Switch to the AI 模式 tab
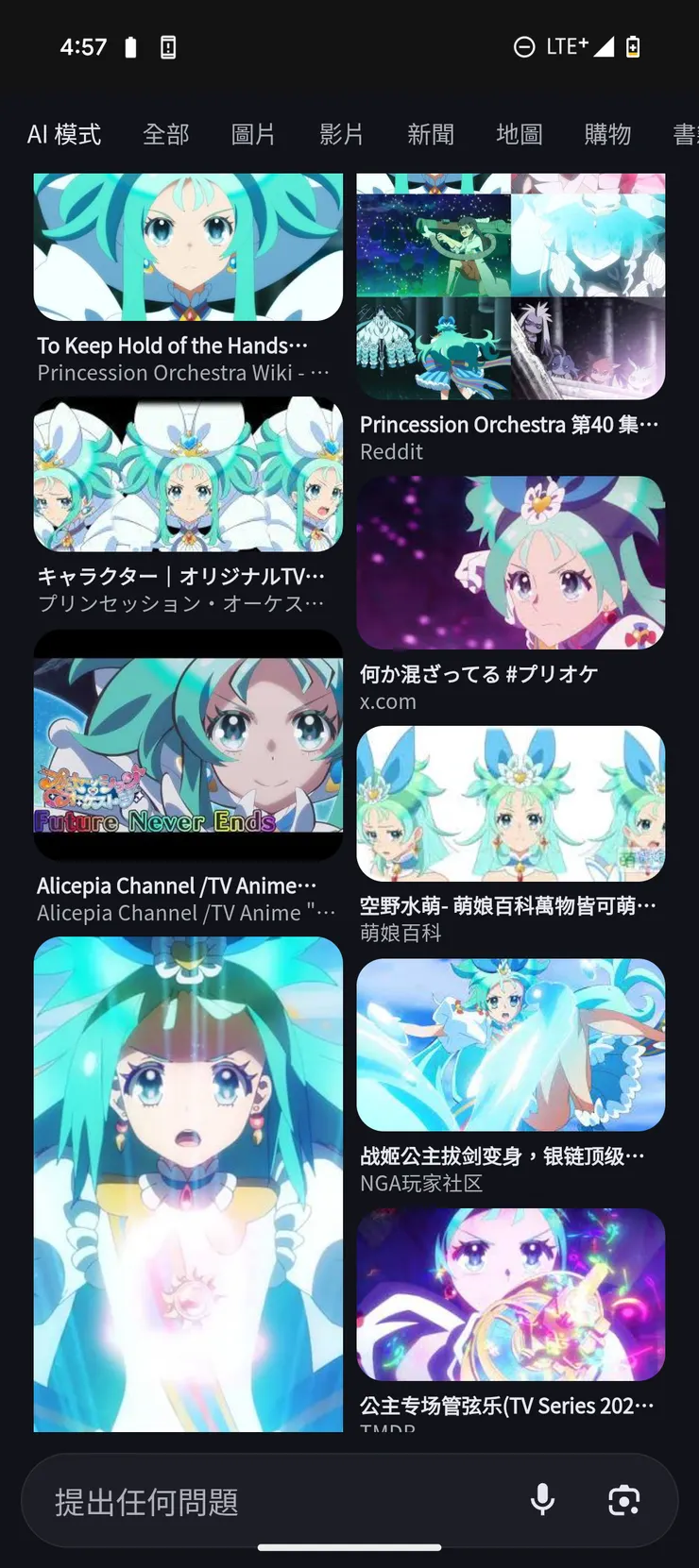 click(64, 134)
